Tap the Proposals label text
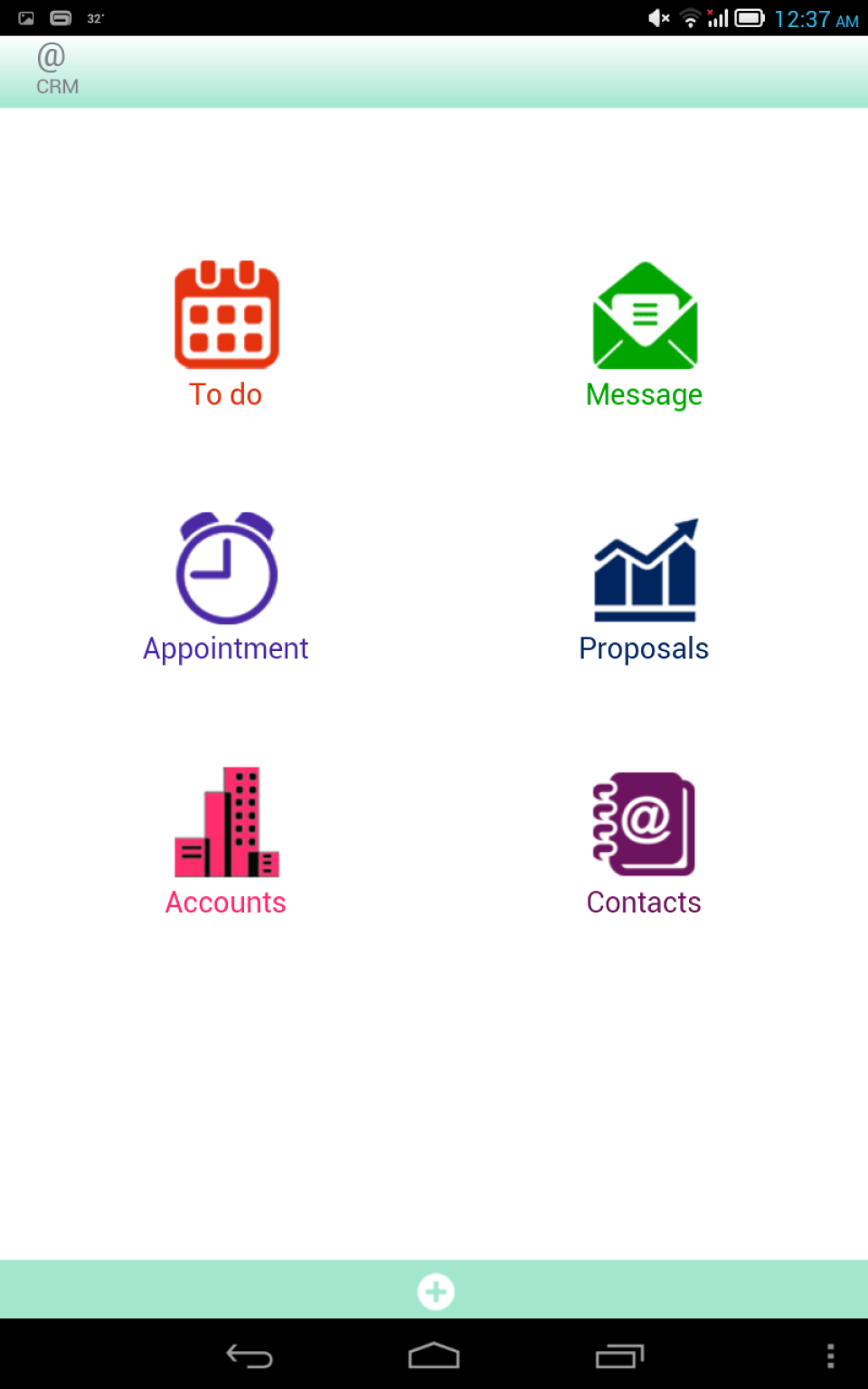 (643, 648)
